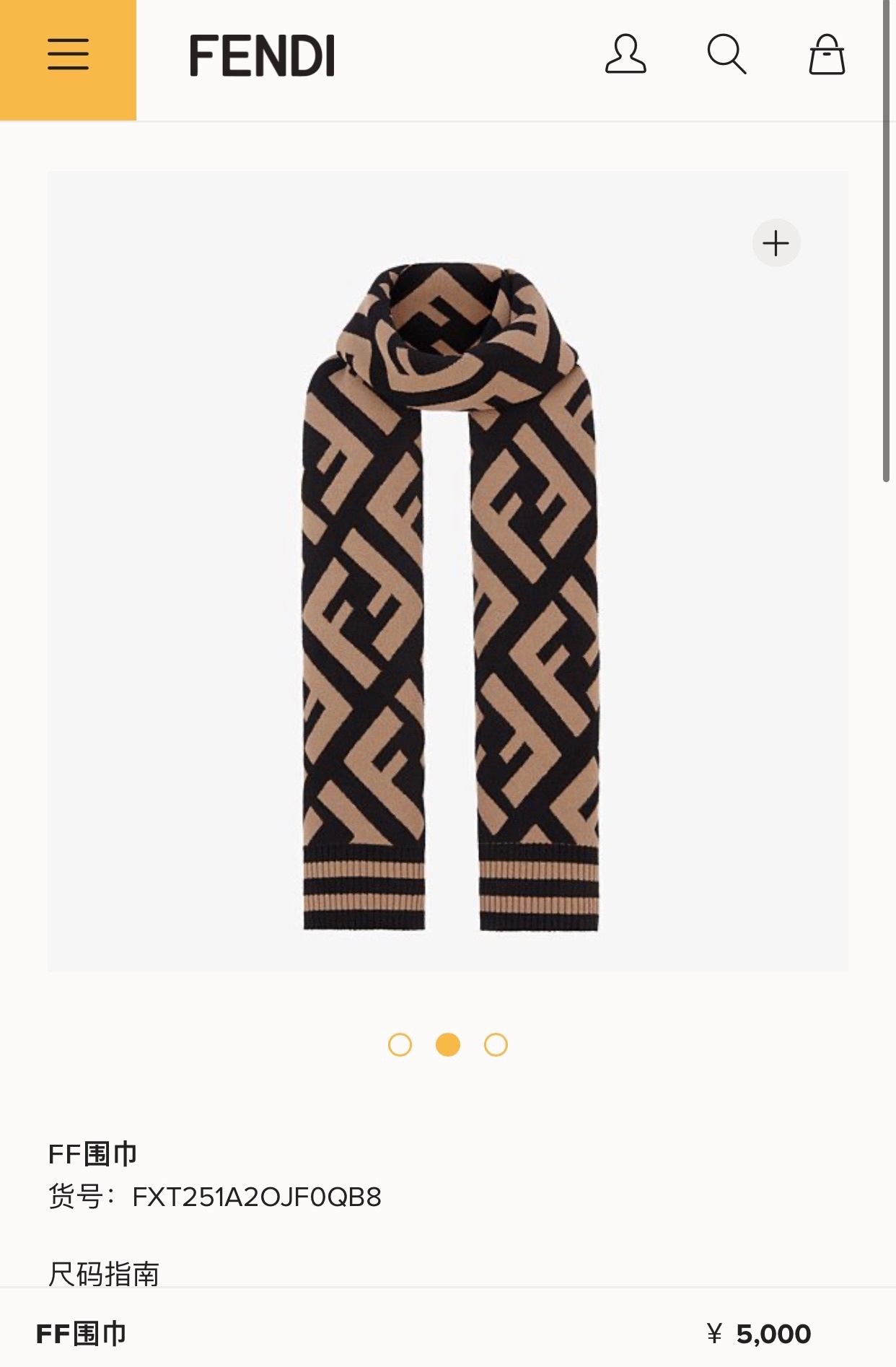Jump to the third image dot
The image size is (896, 1367).
[x=496, y=1044]
